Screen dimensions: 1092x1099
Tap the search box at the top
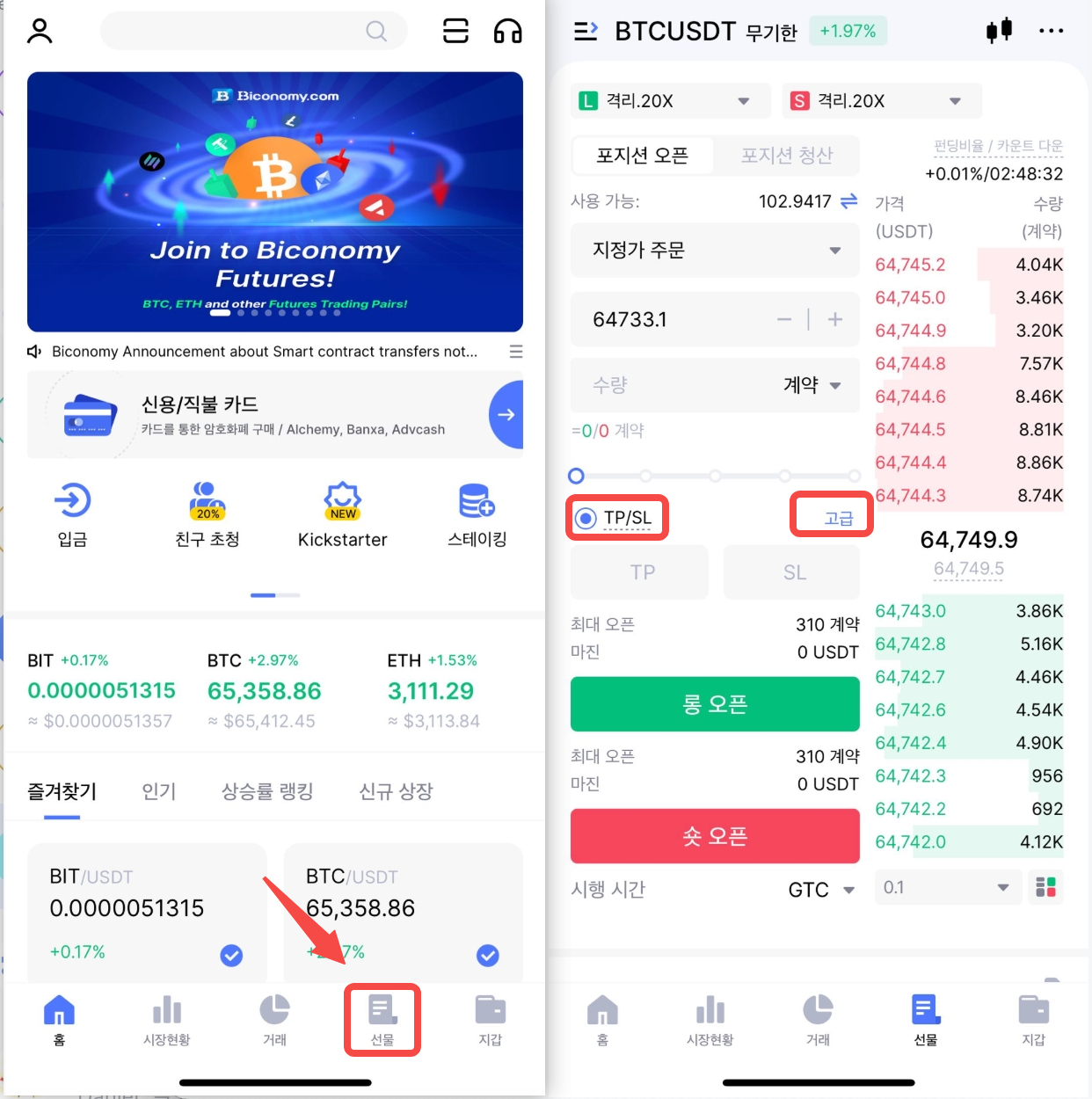tap(253, 32)
